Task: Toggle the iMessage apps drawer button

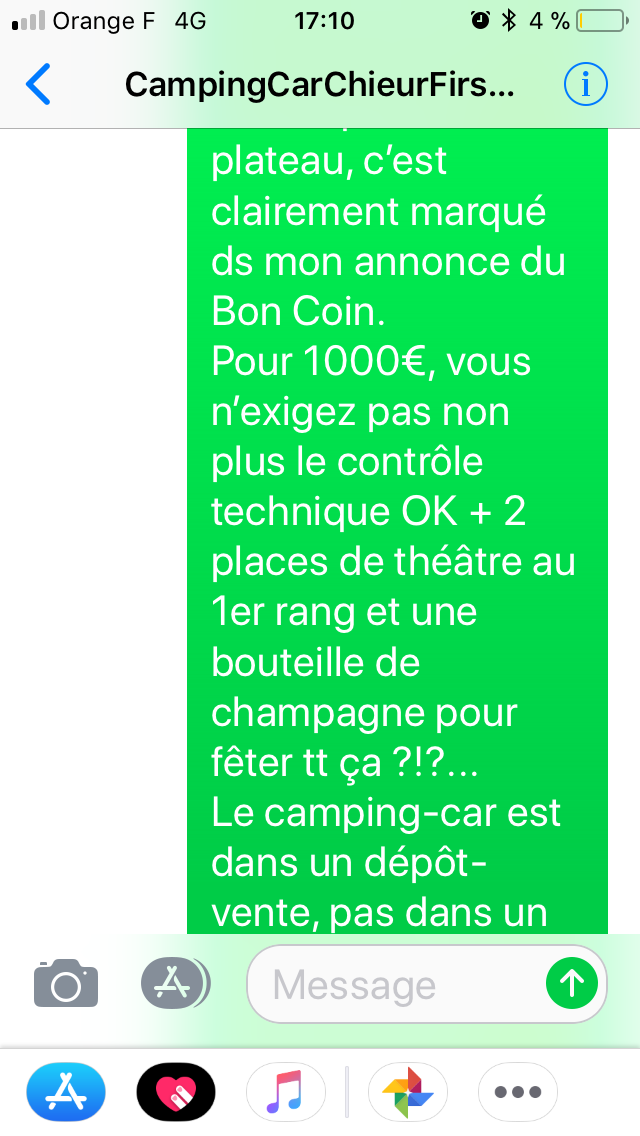Action: point(174,983)
